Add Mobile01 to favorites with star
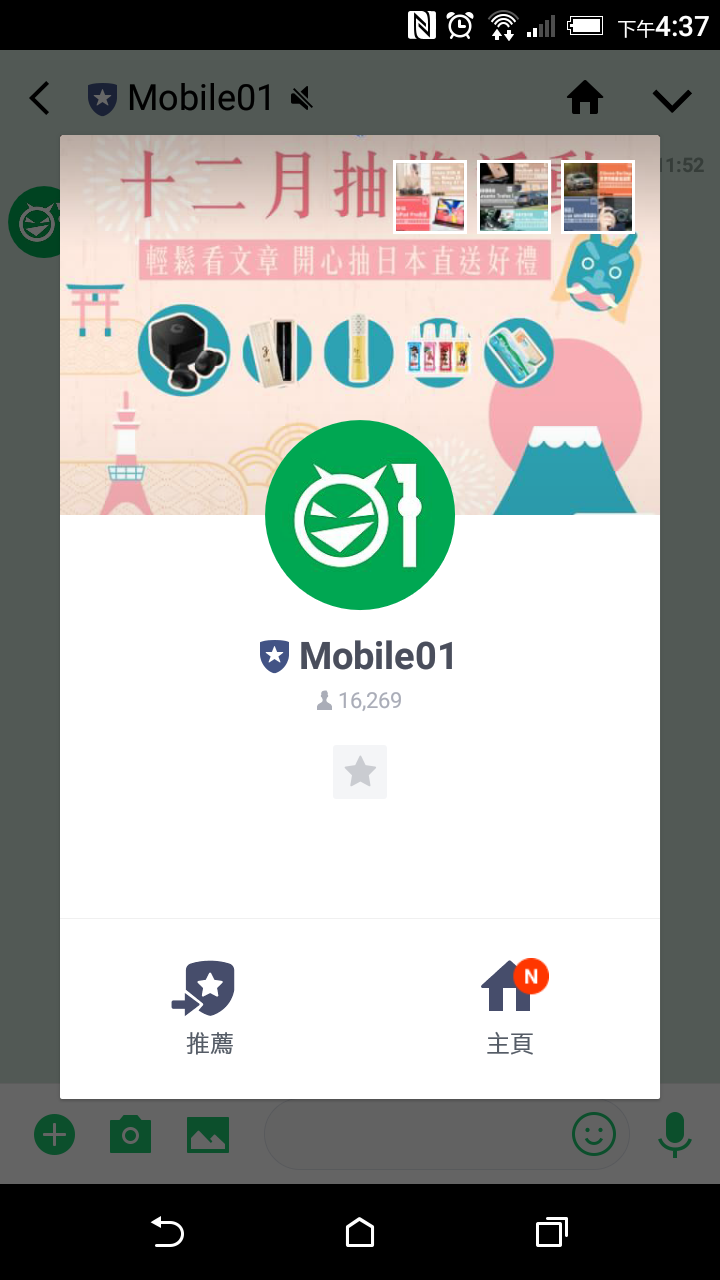The height and width of the screenshot is (1280, 720). pyautogui.click(x=360, y=772)
